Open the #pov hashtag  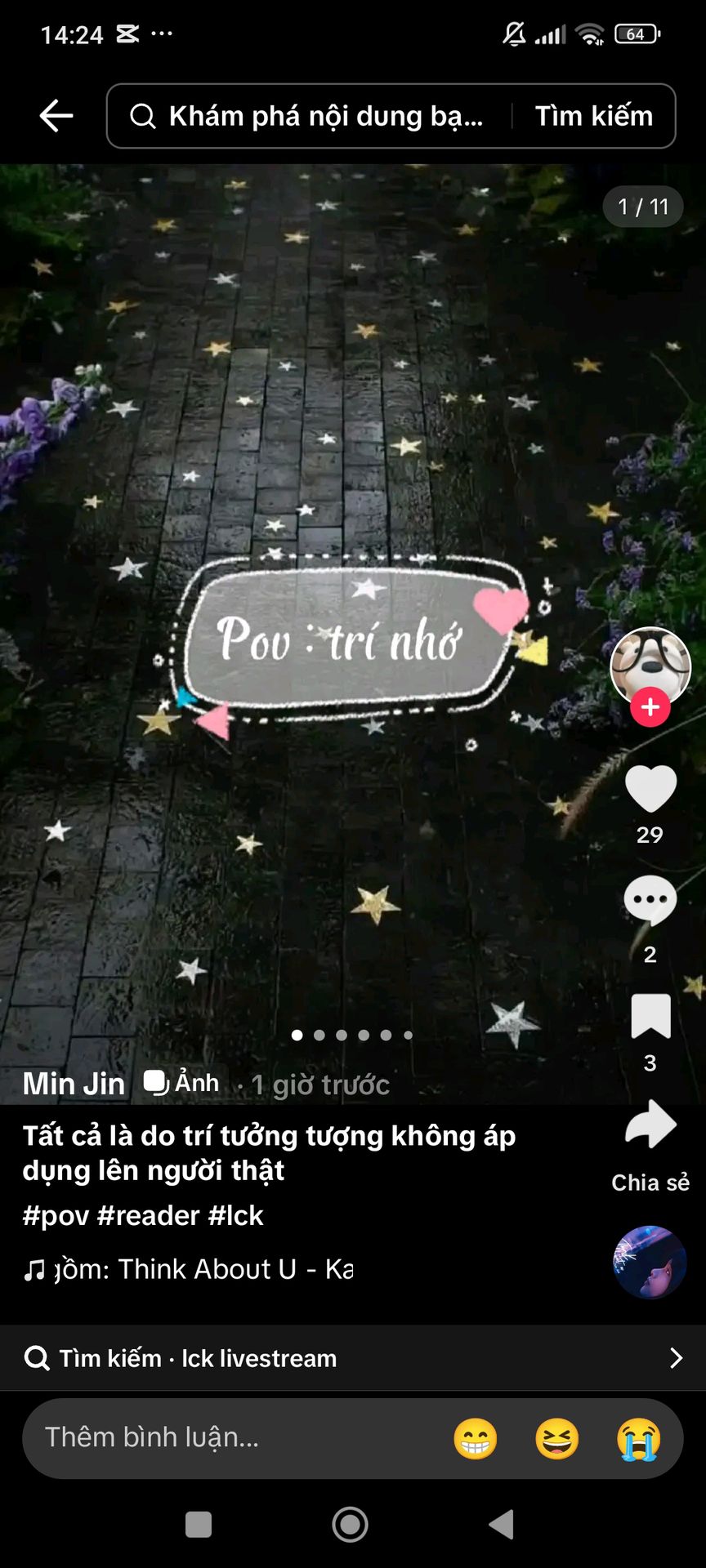tap(56, 1215)
